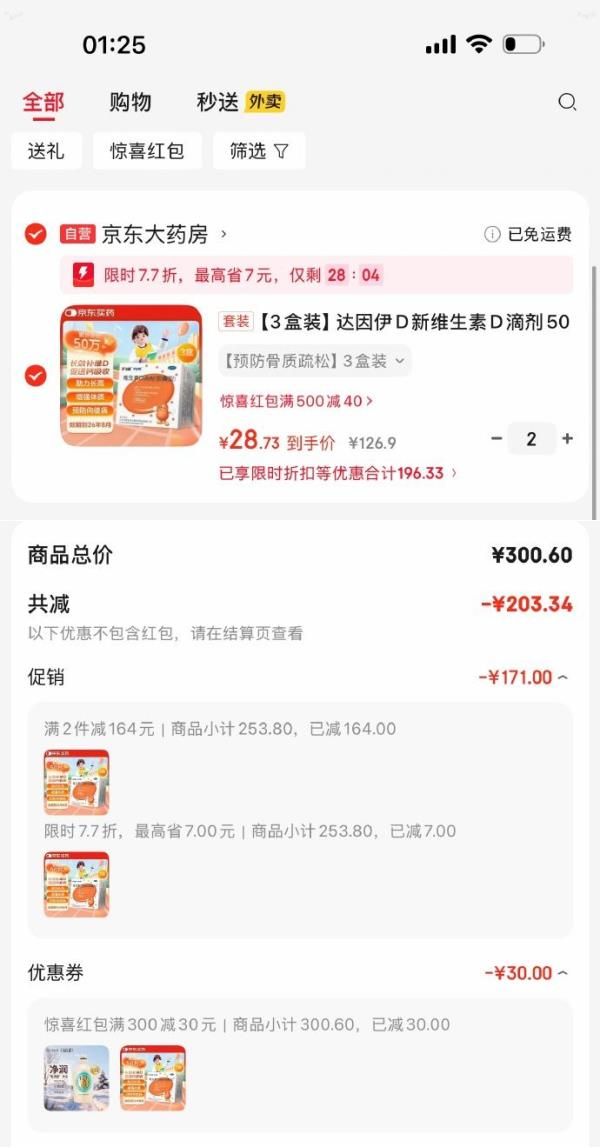Open the 筛选 filter
Viewport: 600px width, 1148px height.
258,151
